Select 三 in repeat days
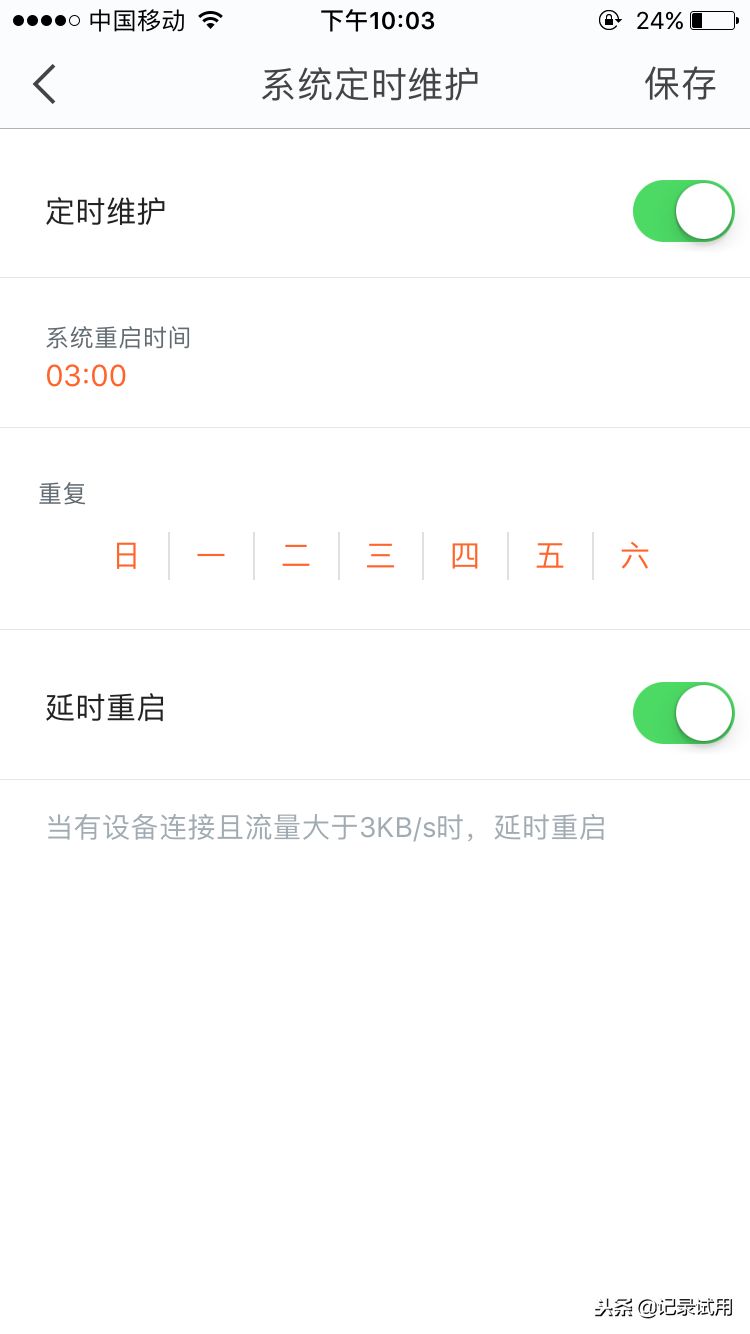The image size is (750, 1334). [x=381, y=556]
